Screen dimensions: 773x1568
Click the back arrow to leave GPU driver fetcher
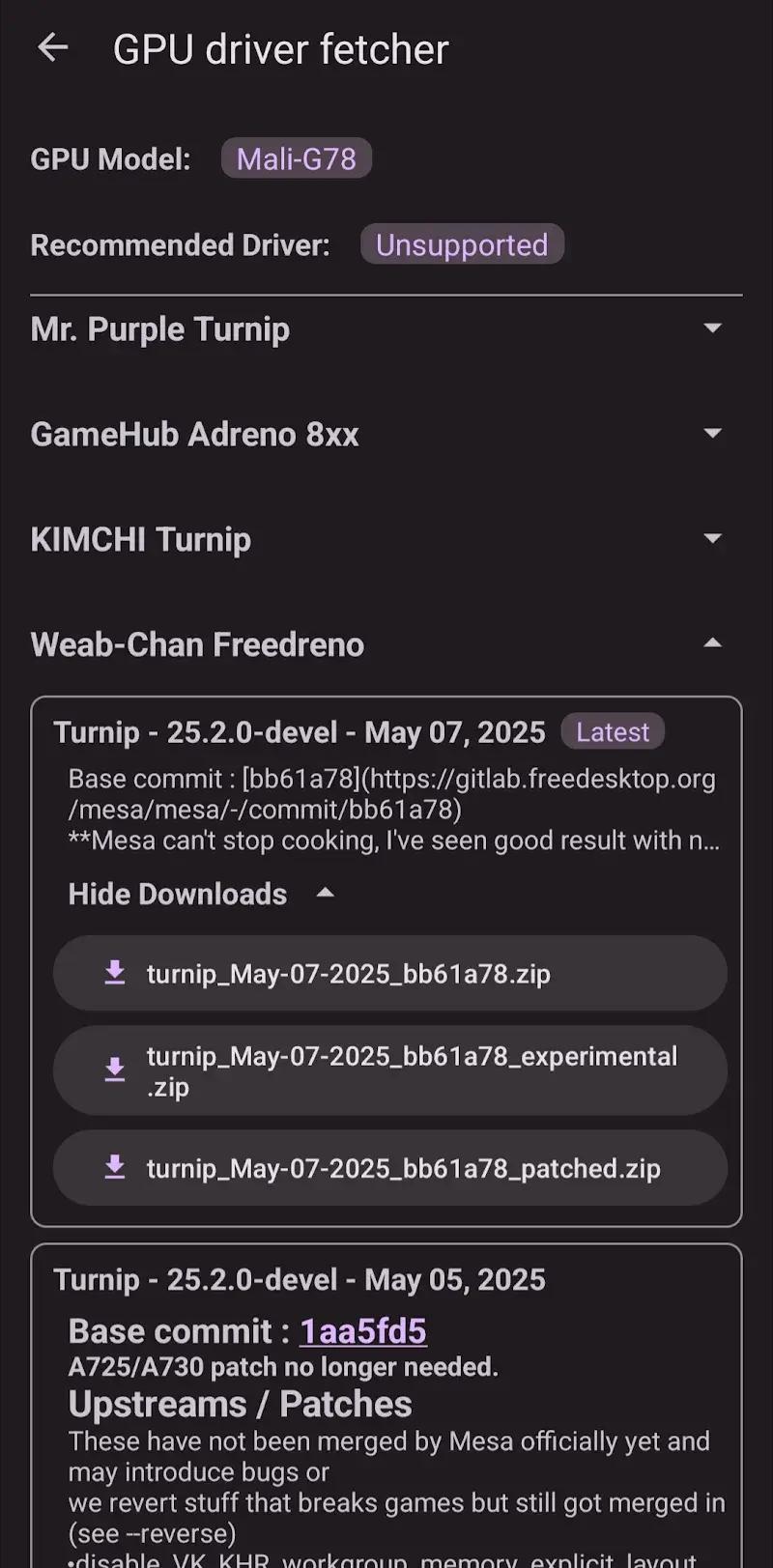51,47
